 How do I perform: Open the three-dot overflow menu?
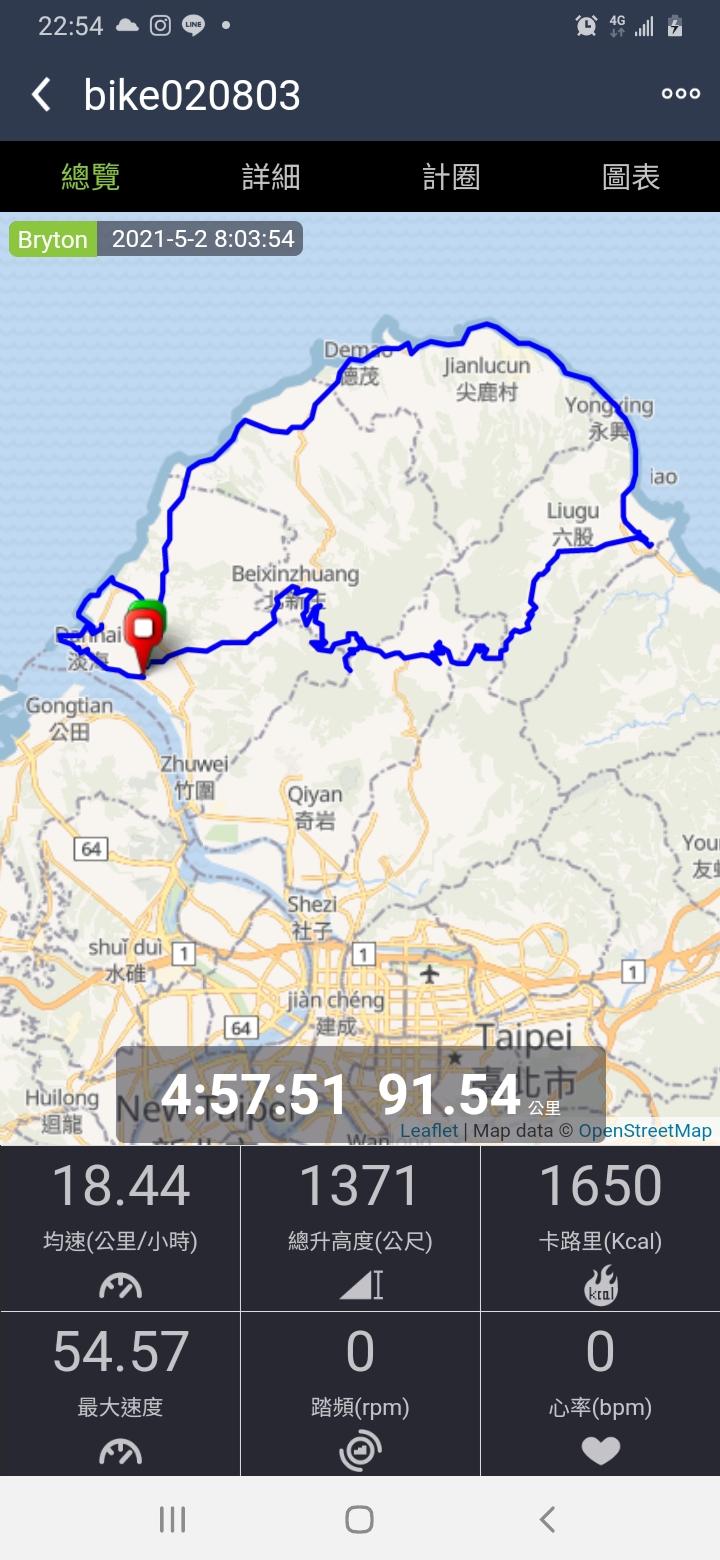click(681, 94)
